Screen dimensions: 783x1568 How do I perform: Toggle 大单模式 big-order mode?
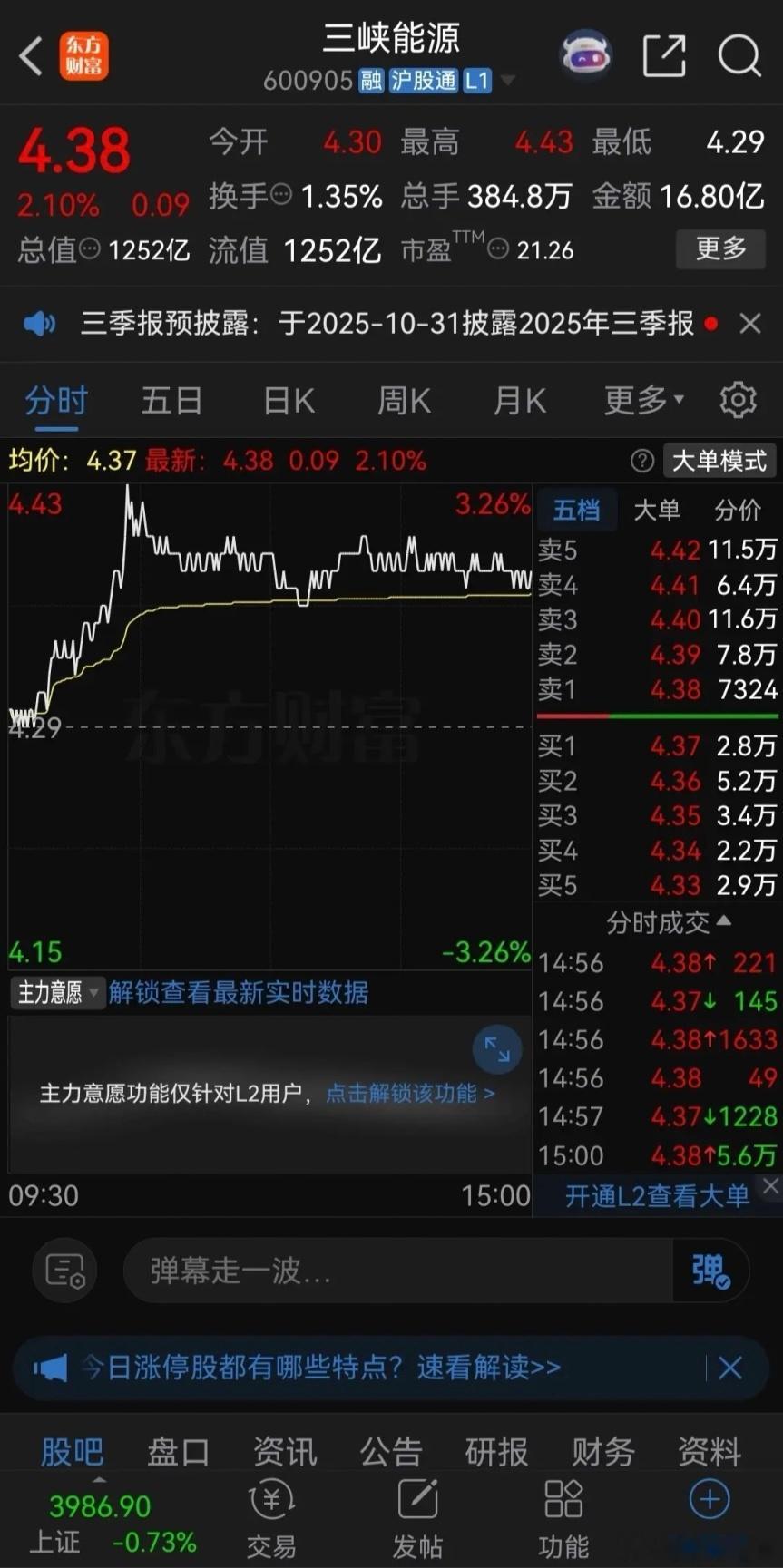coord(719,461)
